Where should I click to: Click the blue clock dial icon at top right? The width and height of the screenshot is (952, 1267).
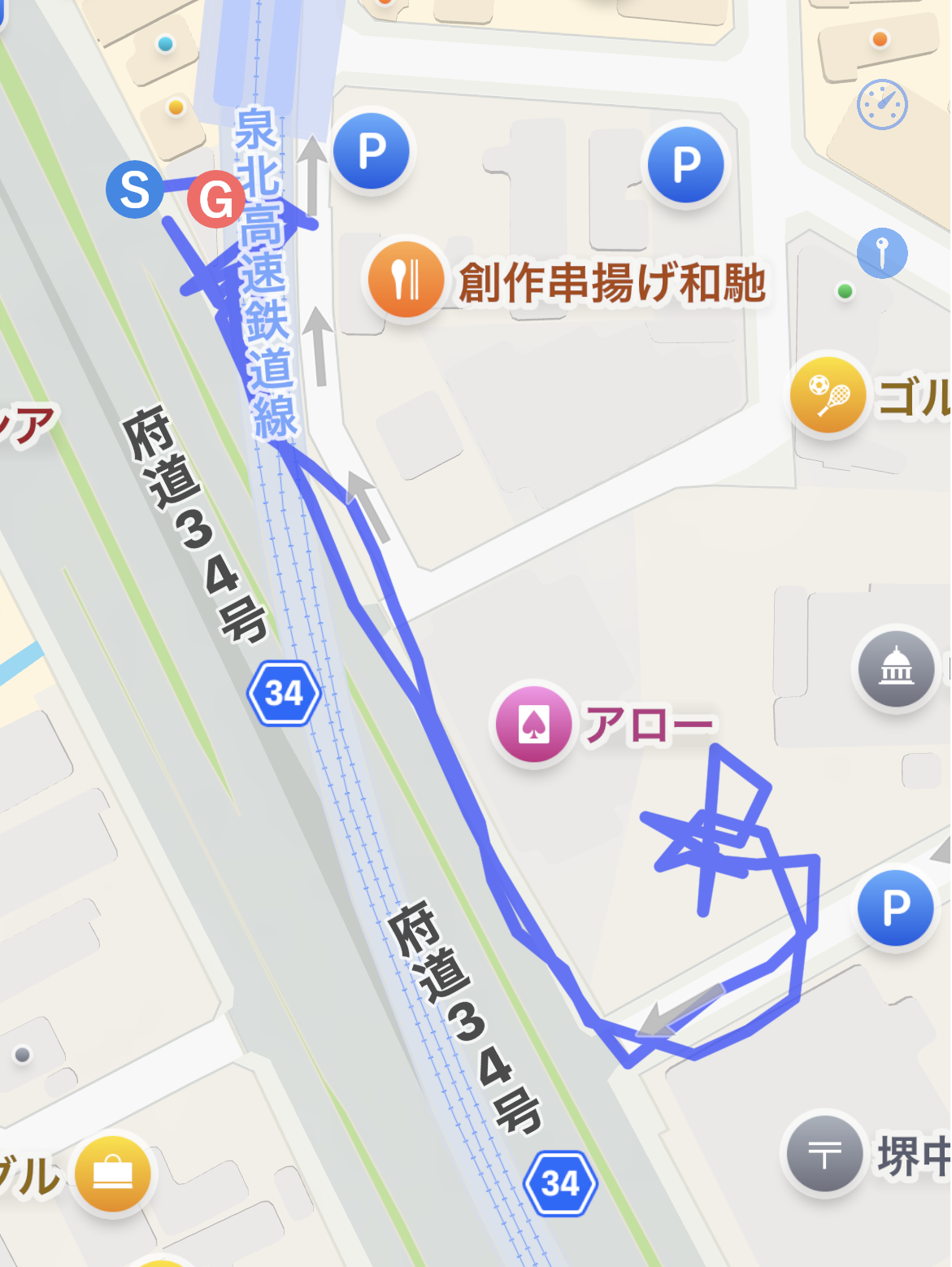tap(884, 106)
